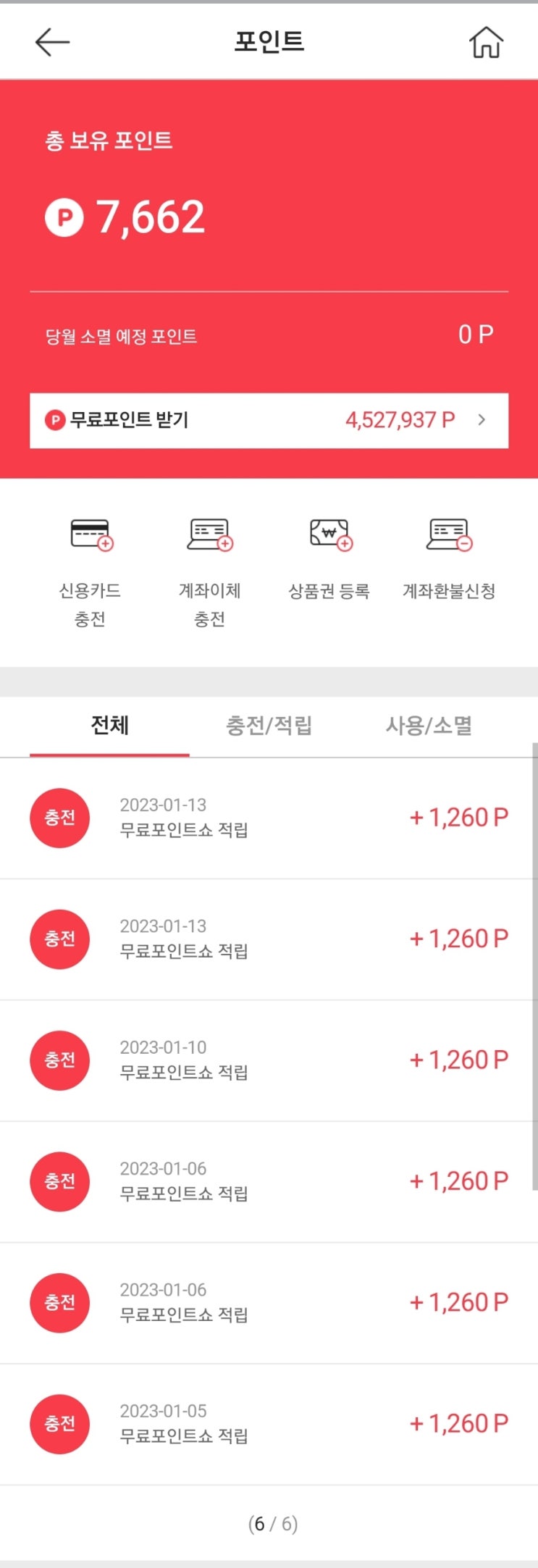Select 신용카드 충전 option
538x1568 pixels.
click(90, 572)
